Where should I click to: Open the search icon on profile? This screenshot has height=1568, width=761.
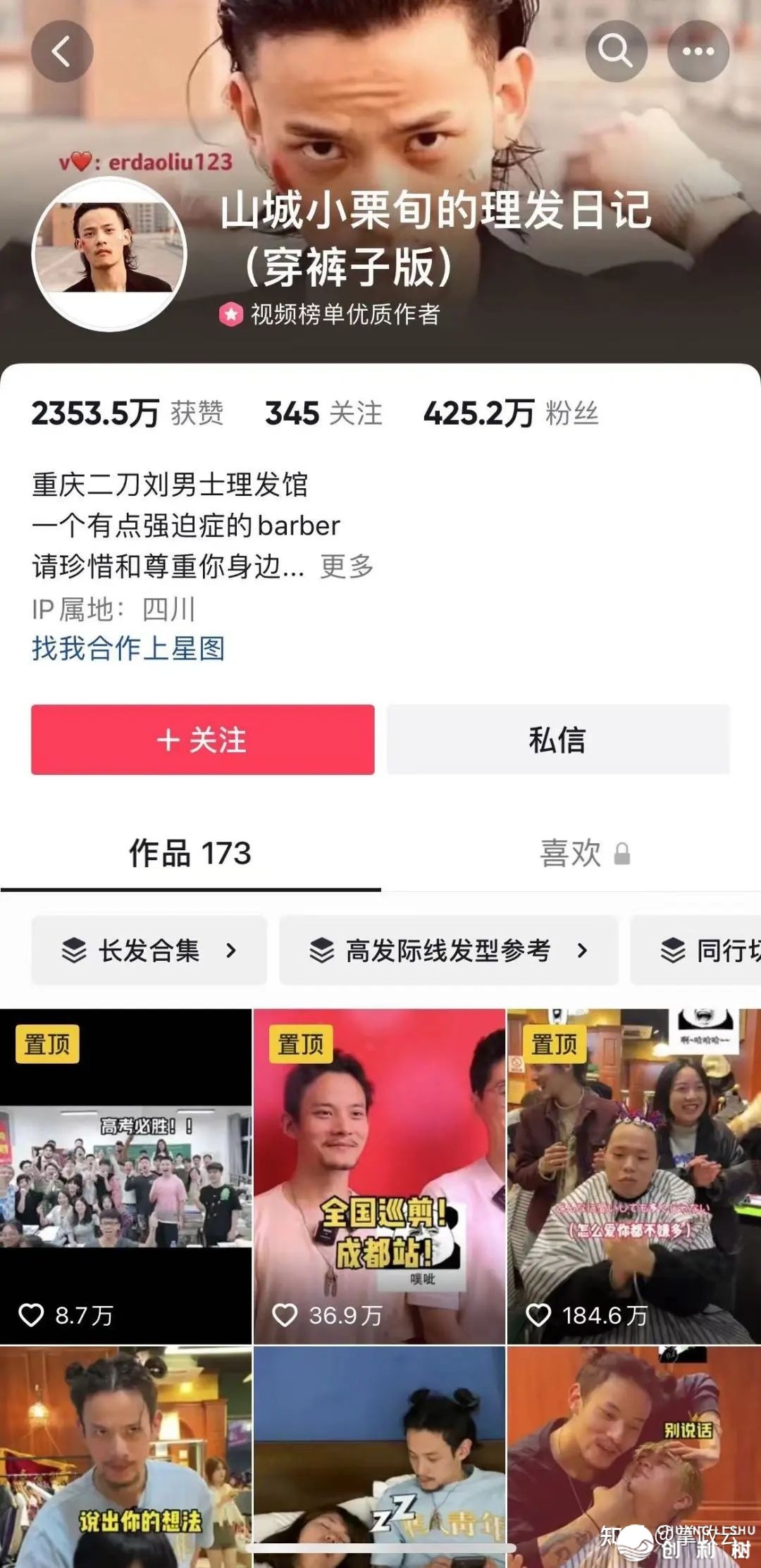tap(616, 51)
